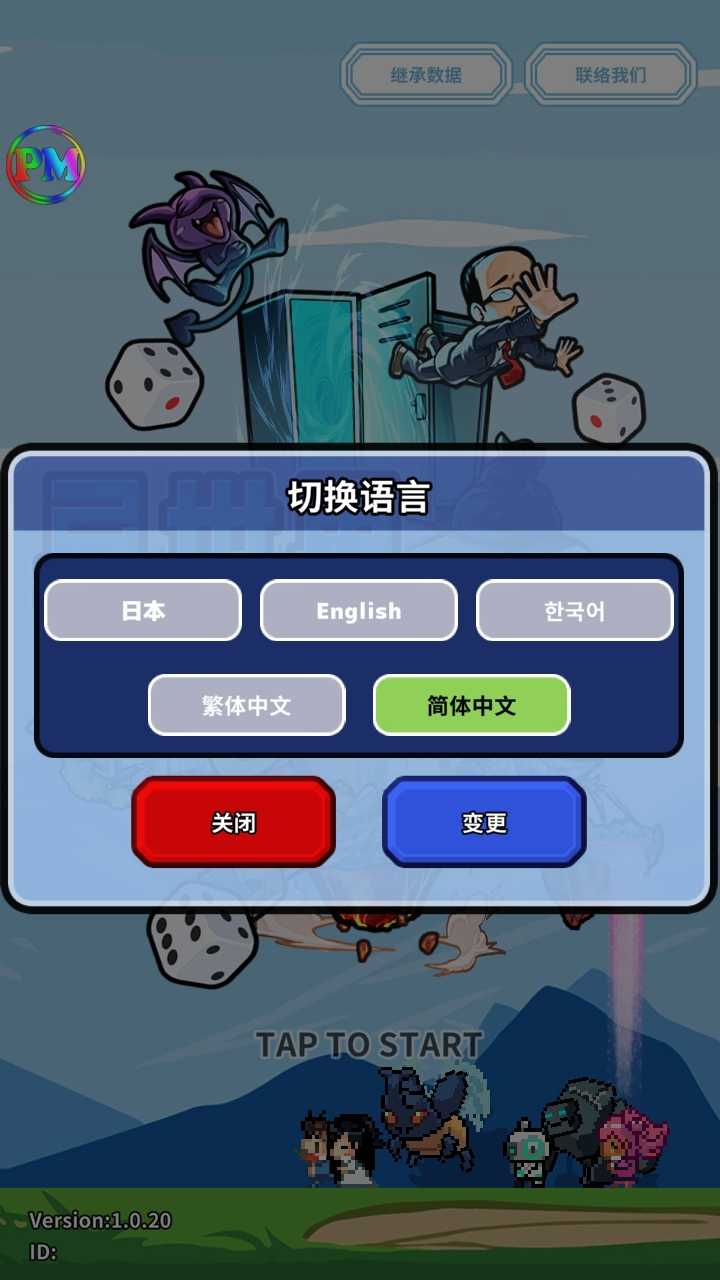The height and width of the screenshot is (1280, 720).
Task: Select 한국어 language option
Action: coord(575,610)
